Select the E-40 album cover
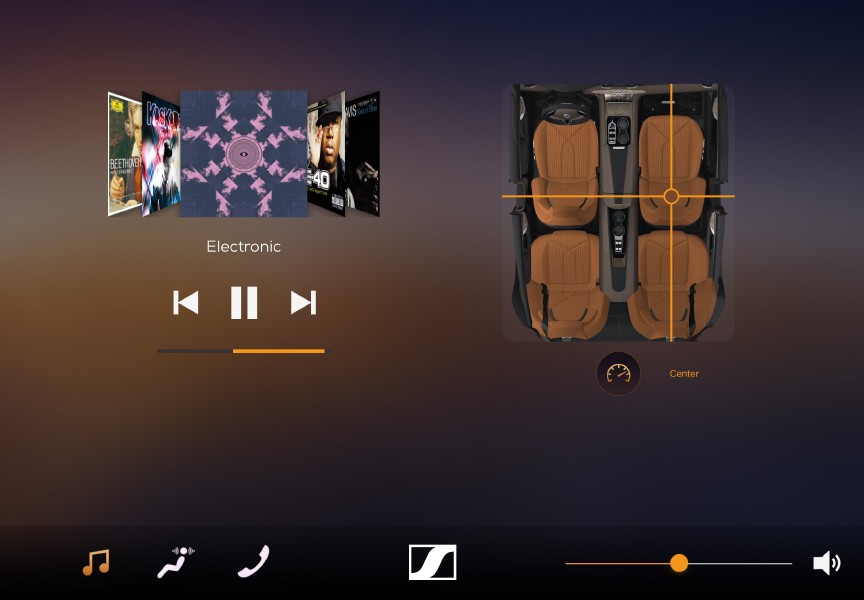 coord(326,155)
